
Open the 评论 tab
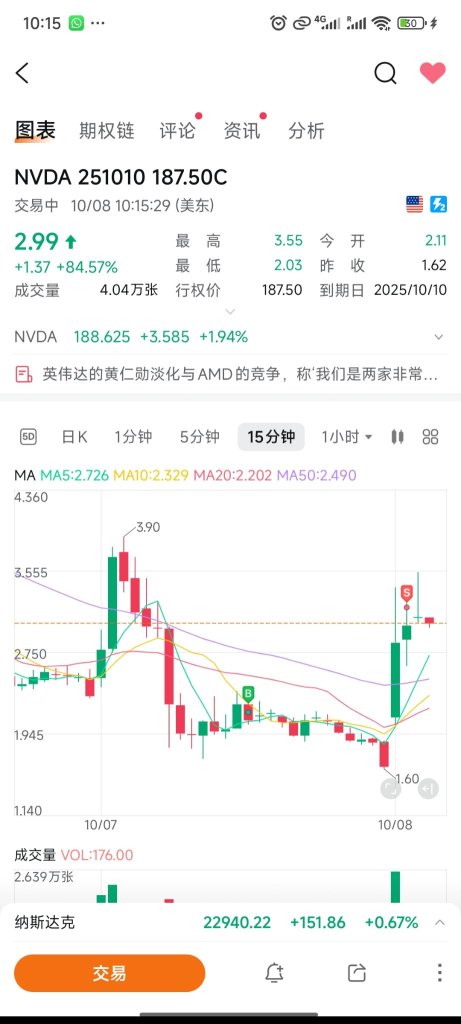click(x=177, y=131)
